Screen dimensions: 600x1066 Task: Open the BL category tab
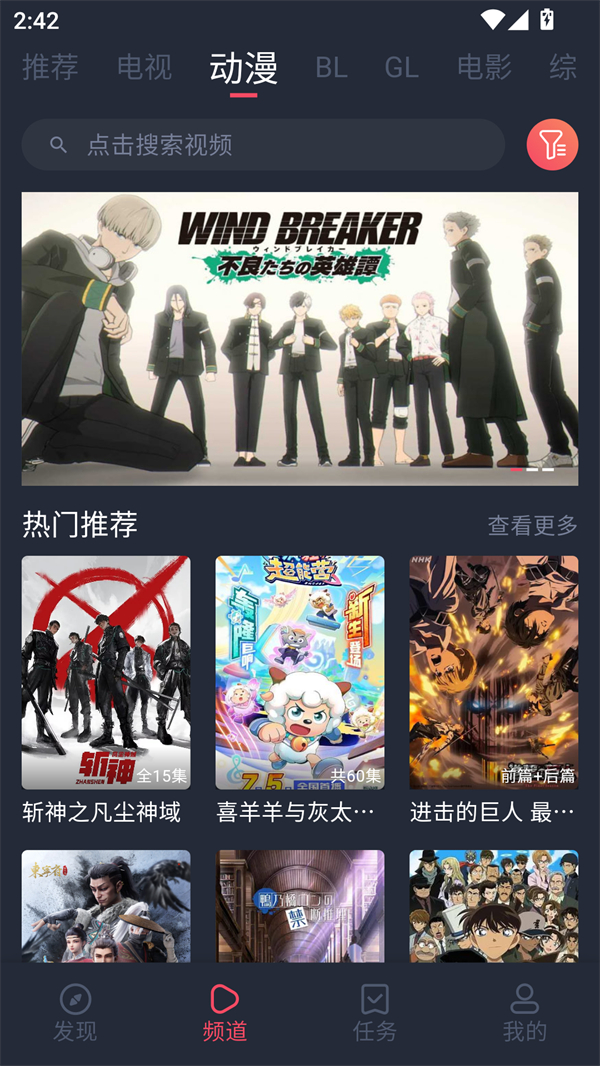331,67
